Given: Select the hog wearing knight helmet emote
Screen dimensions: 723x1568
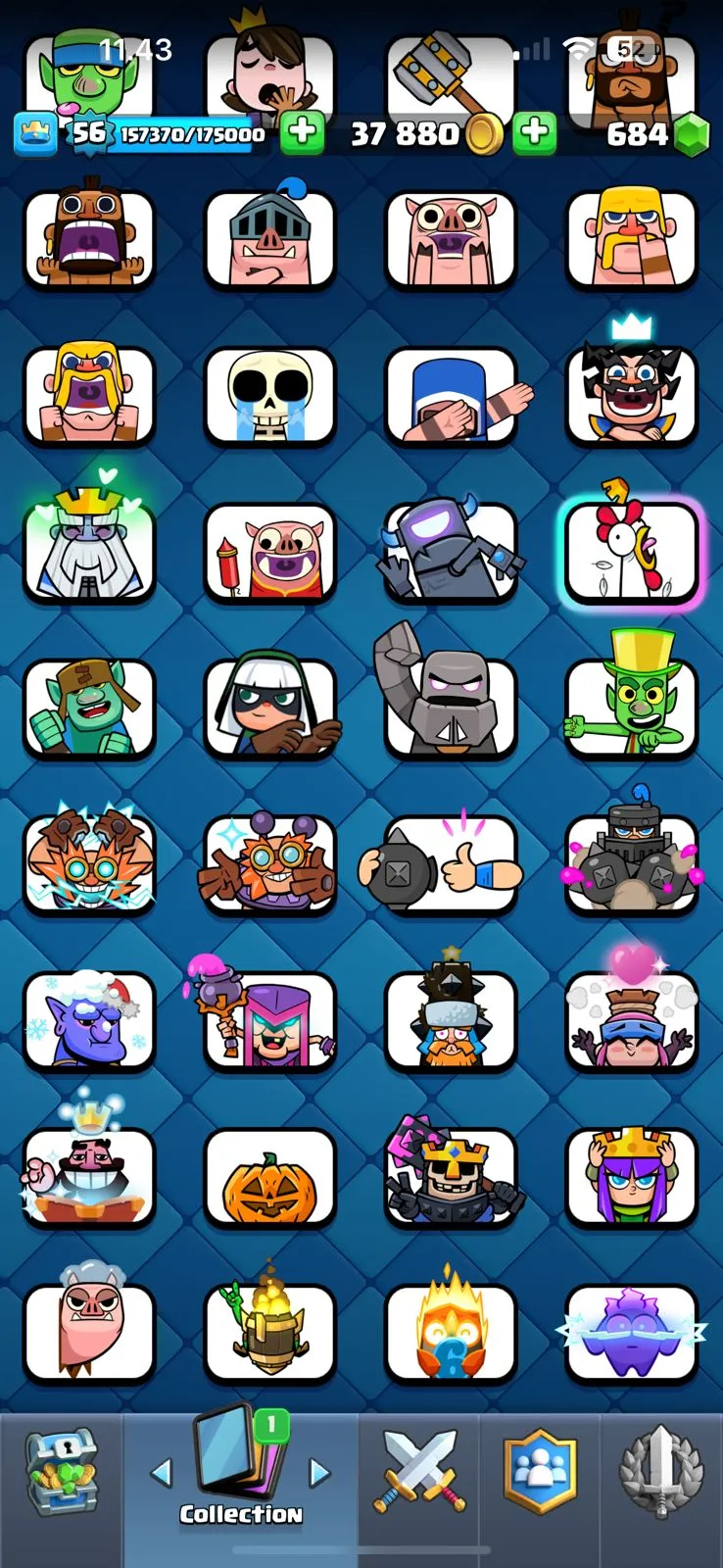Looking at the screenshot, I should [269, 238].
